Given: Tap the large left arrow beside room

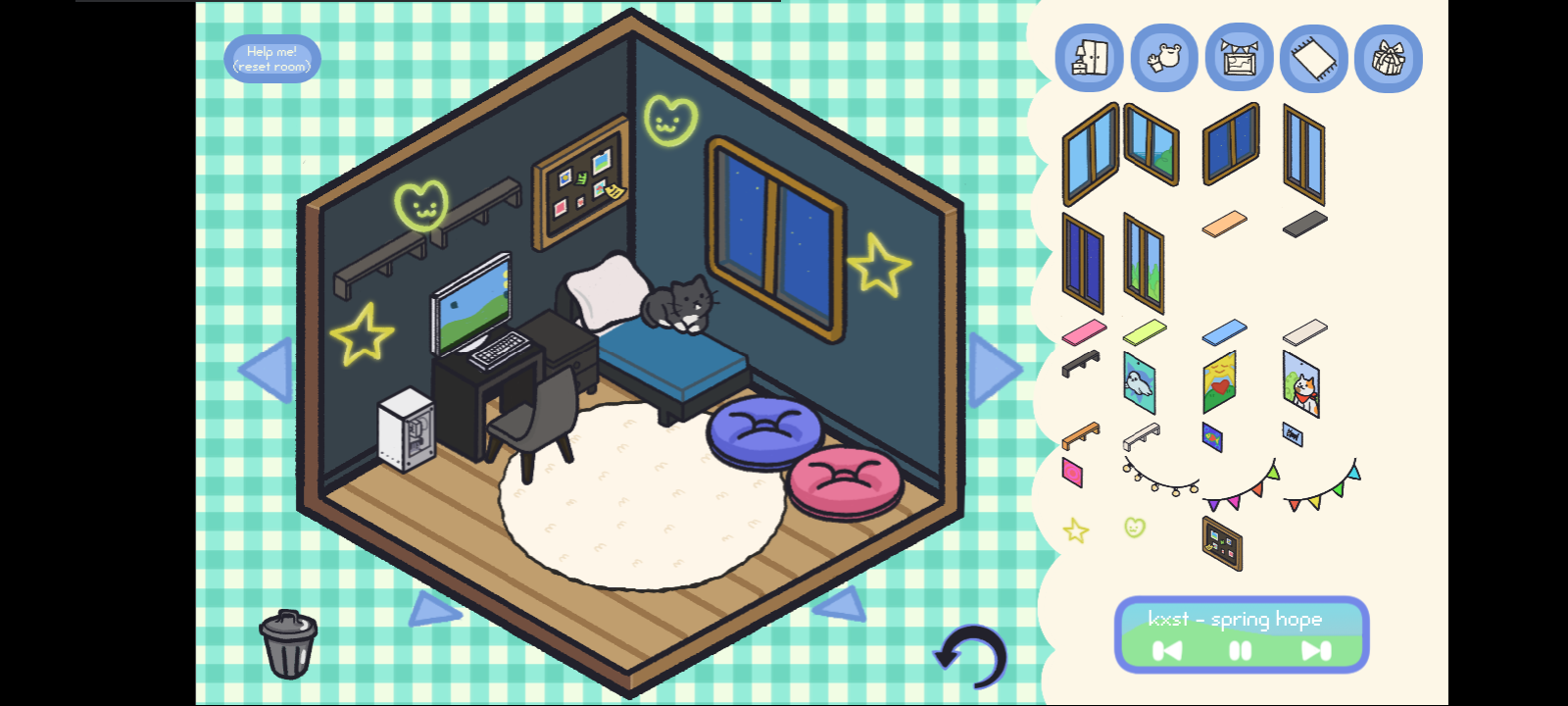Looking at the screenshot, I should pos(267,370).
